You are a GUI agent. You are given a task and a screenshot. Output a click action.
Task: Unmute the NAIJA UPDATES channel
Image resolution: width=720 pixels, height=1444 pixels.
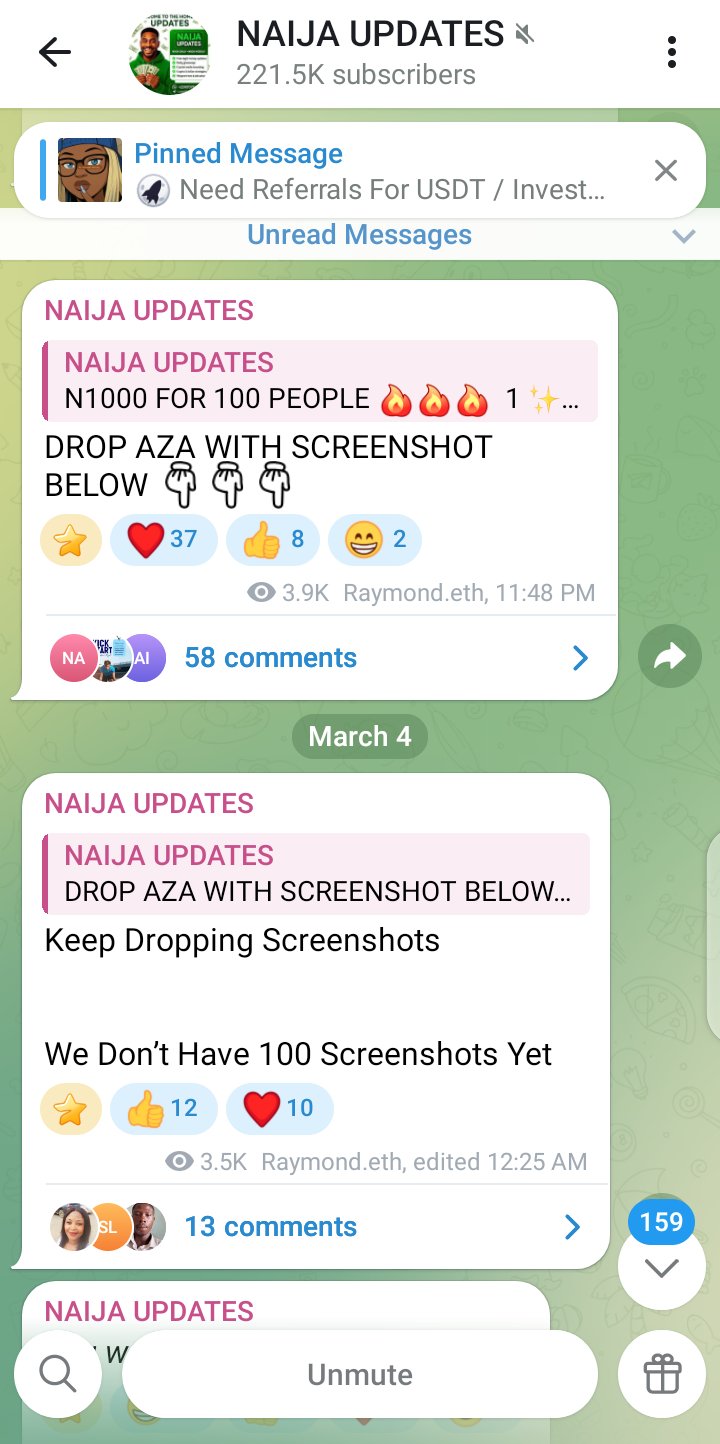click(x=360, y=1375)
